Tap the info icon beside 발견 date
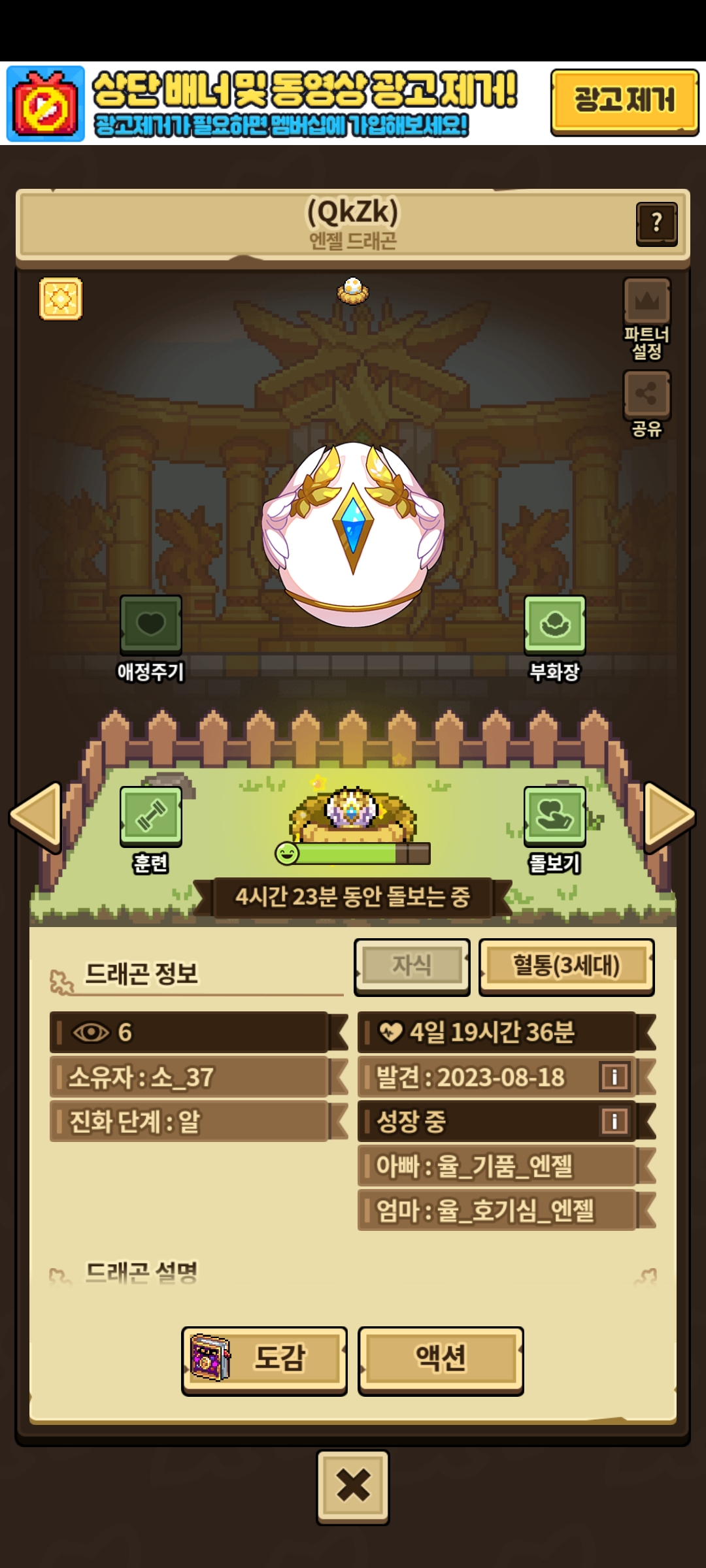 [x=614, y=1077]
